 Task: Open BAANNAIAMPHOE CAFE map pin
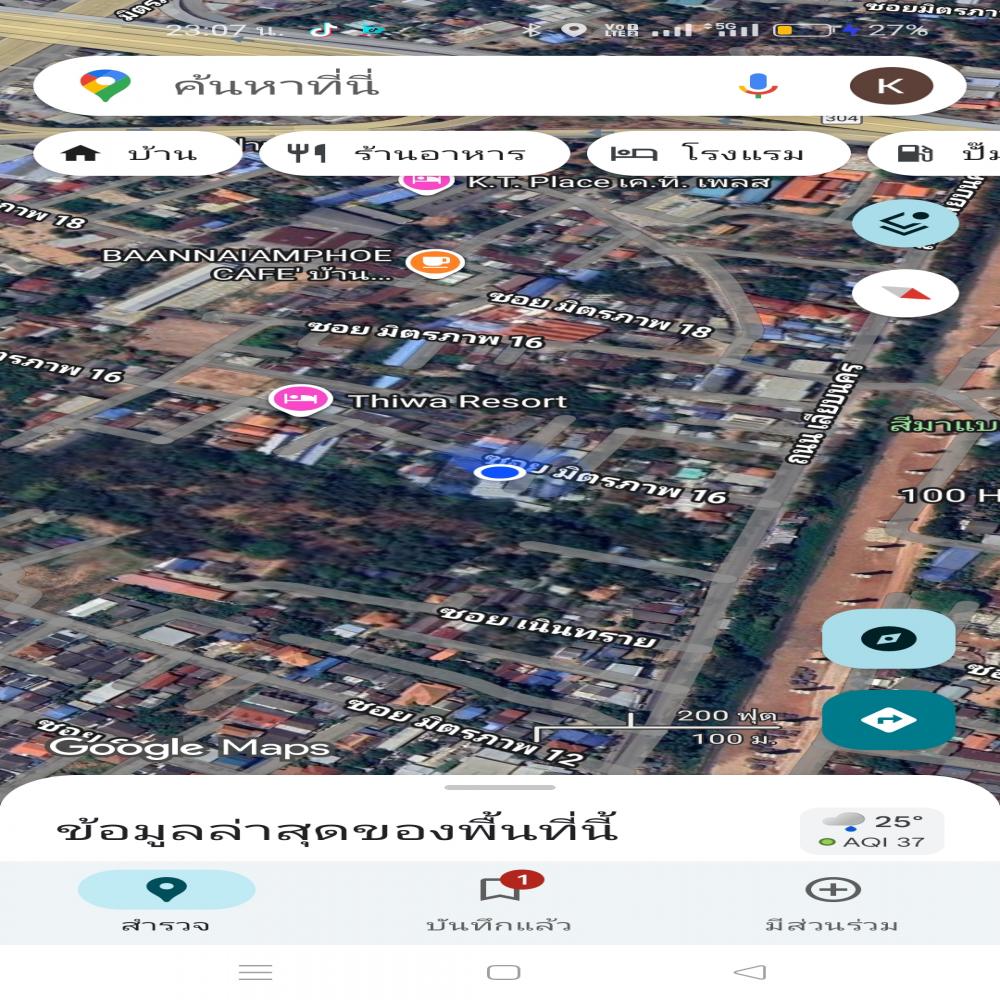coord(434,262)
